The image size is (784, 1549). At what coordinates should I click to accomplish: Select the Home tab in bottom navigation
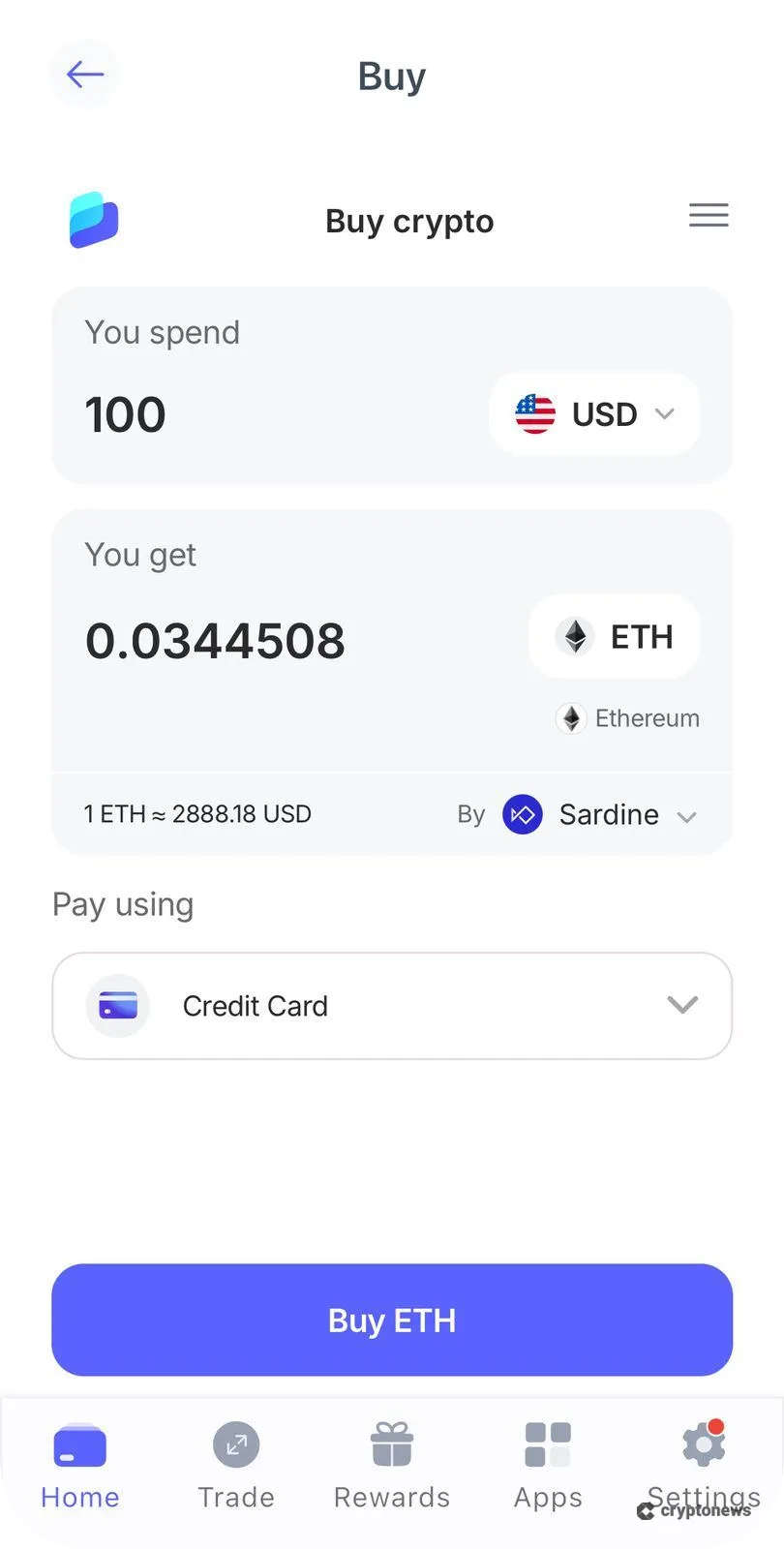pos(79,1443)
